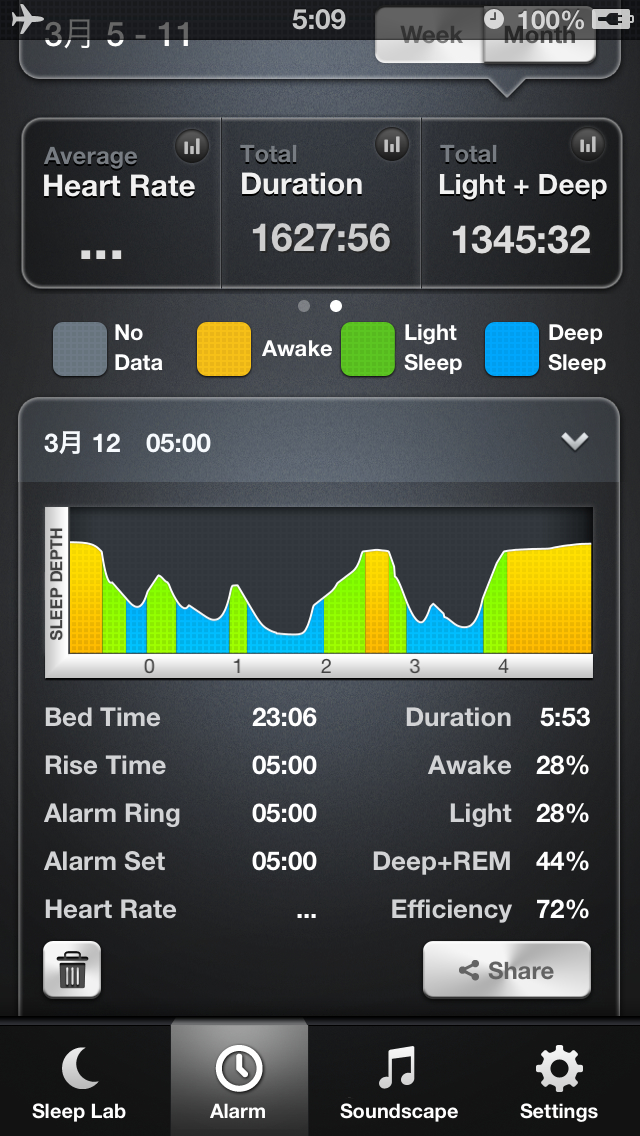The image size is (640, 1136).
Task: Tap the page indicator dots under stats
Action: pyautogui.click(x=320, y=306)
